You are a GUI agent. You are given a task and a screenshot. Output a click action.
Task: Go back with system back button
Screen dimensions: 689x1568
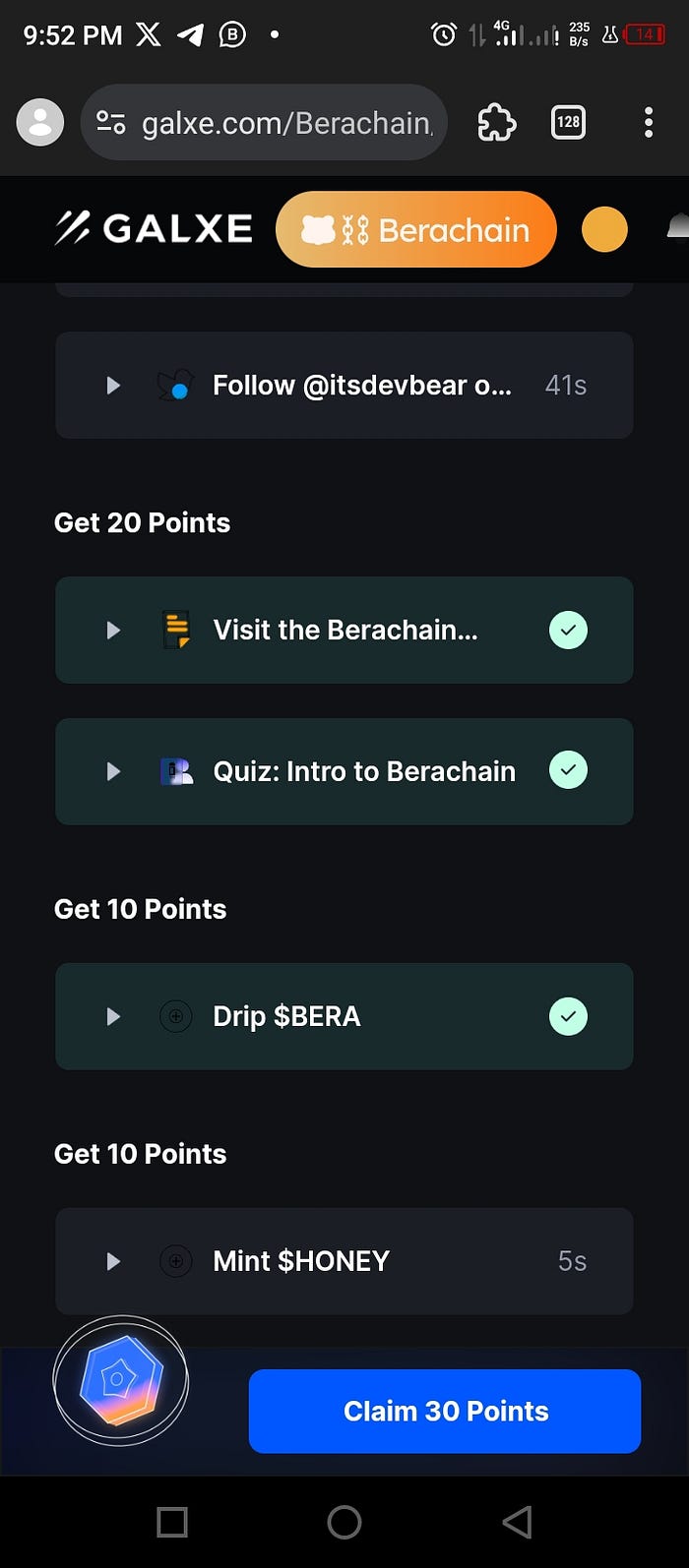click(x=517, y=1522)
